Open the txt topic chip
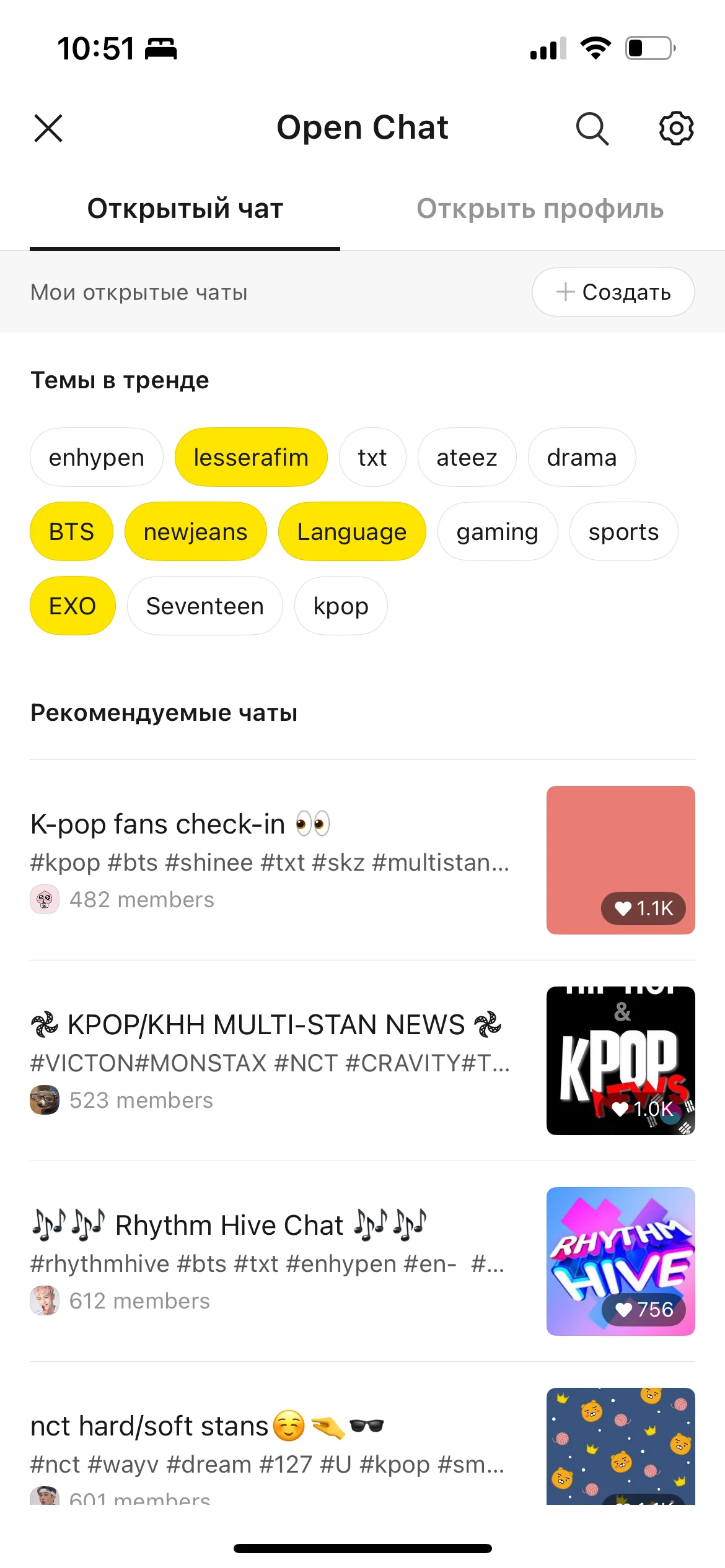The image size is (725, 1568). (x=372, y=458)
